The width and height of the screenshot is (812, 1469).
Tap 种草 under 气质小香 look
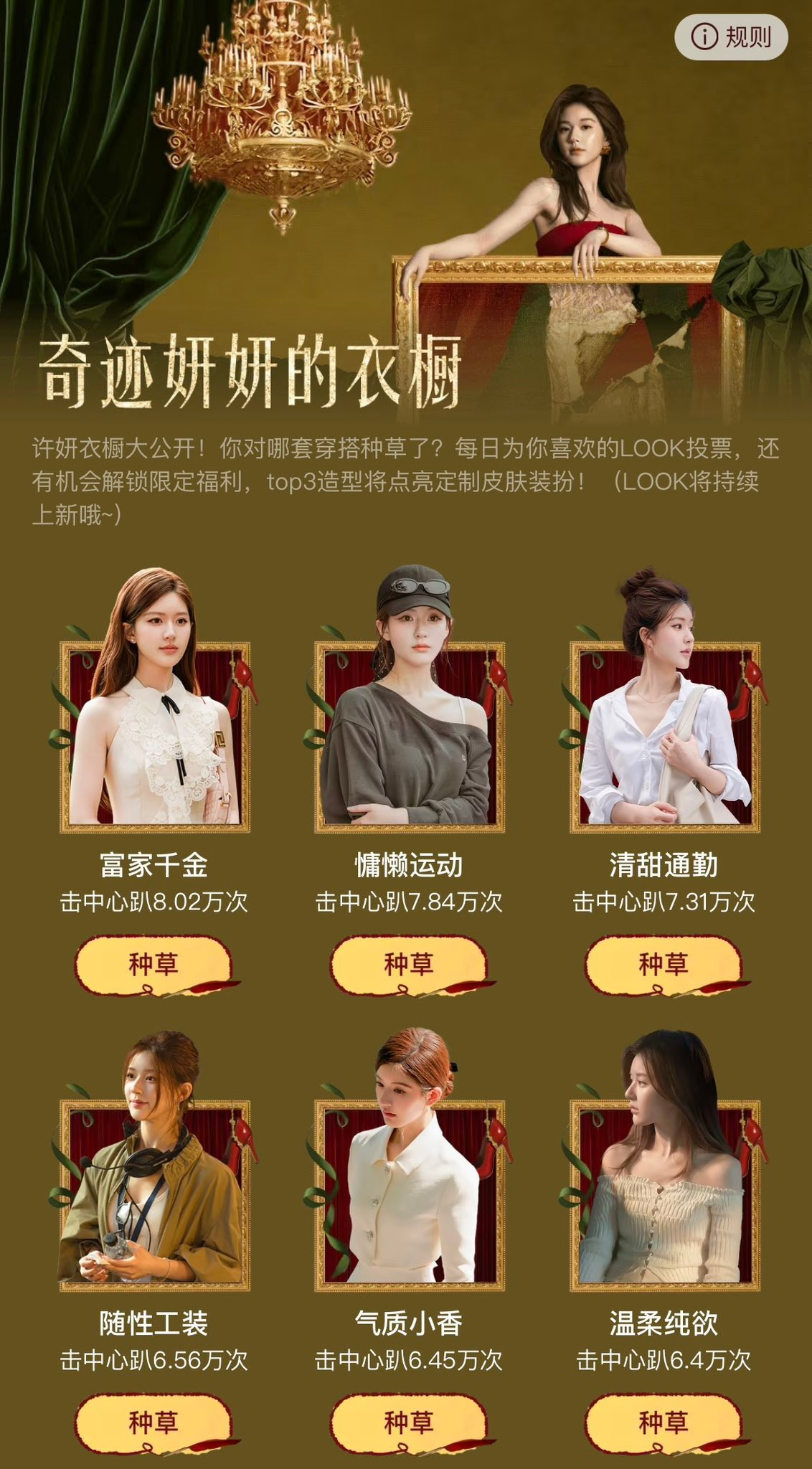point(408,1422)
